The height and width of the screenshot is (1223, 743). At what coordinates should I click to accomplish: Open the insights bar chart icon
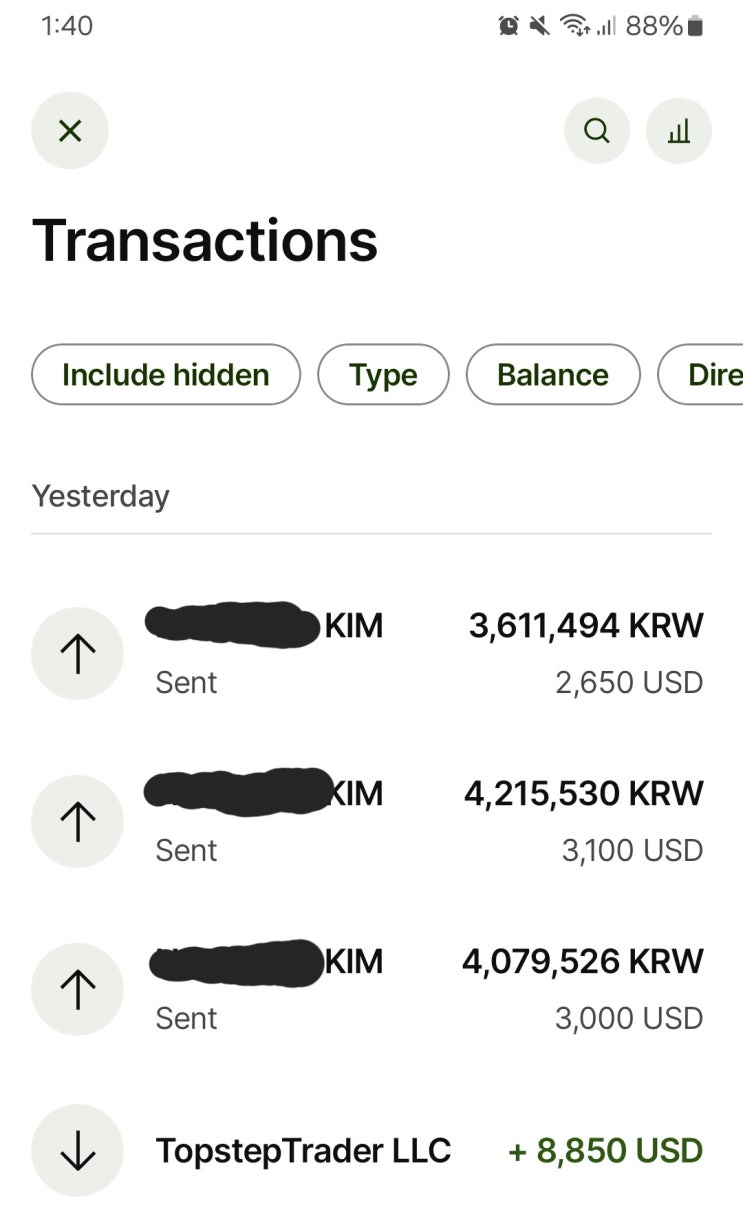click(679, 130)
